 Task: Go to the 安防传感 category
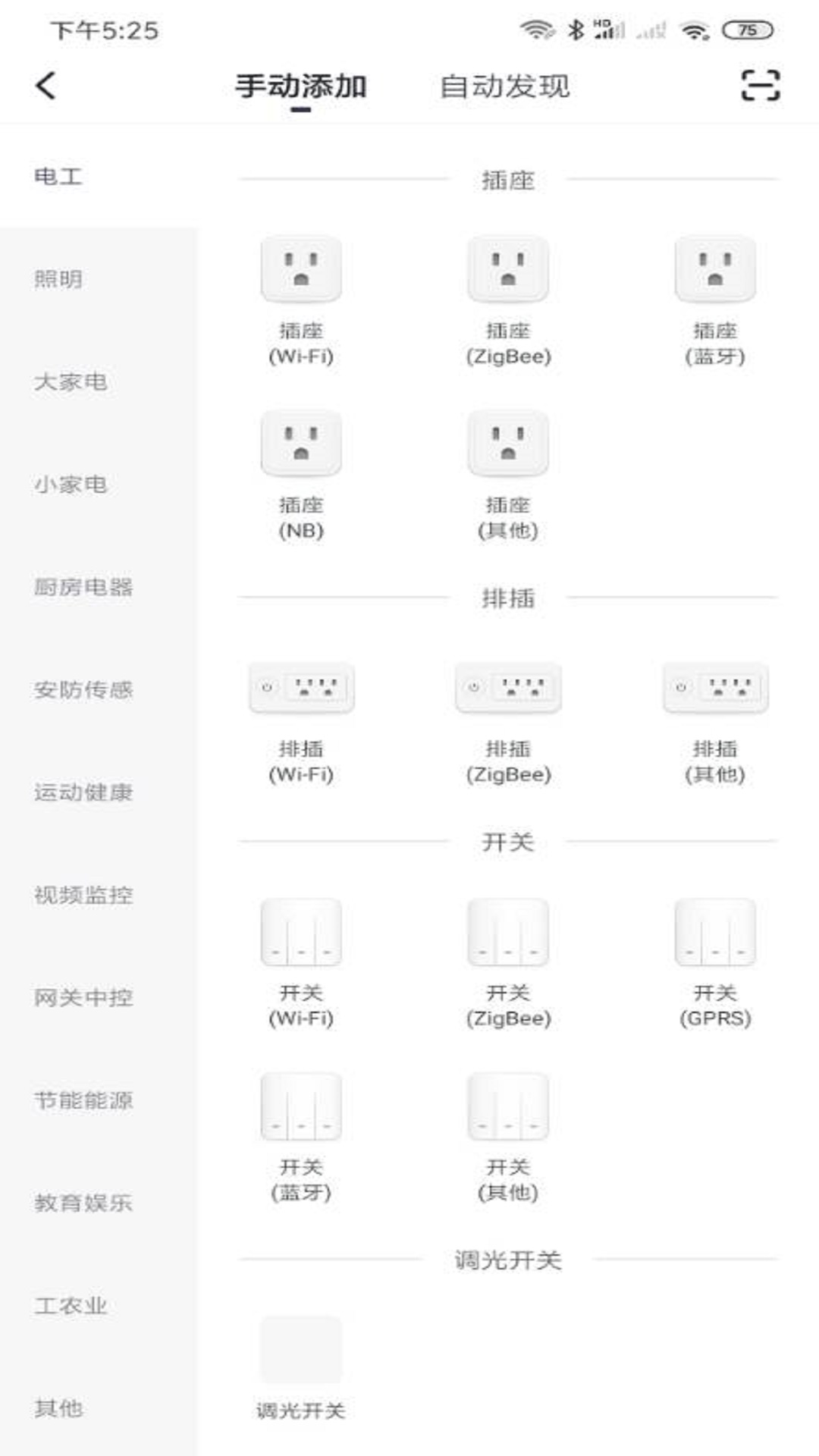pyautogui.click(x=83, y=689)
